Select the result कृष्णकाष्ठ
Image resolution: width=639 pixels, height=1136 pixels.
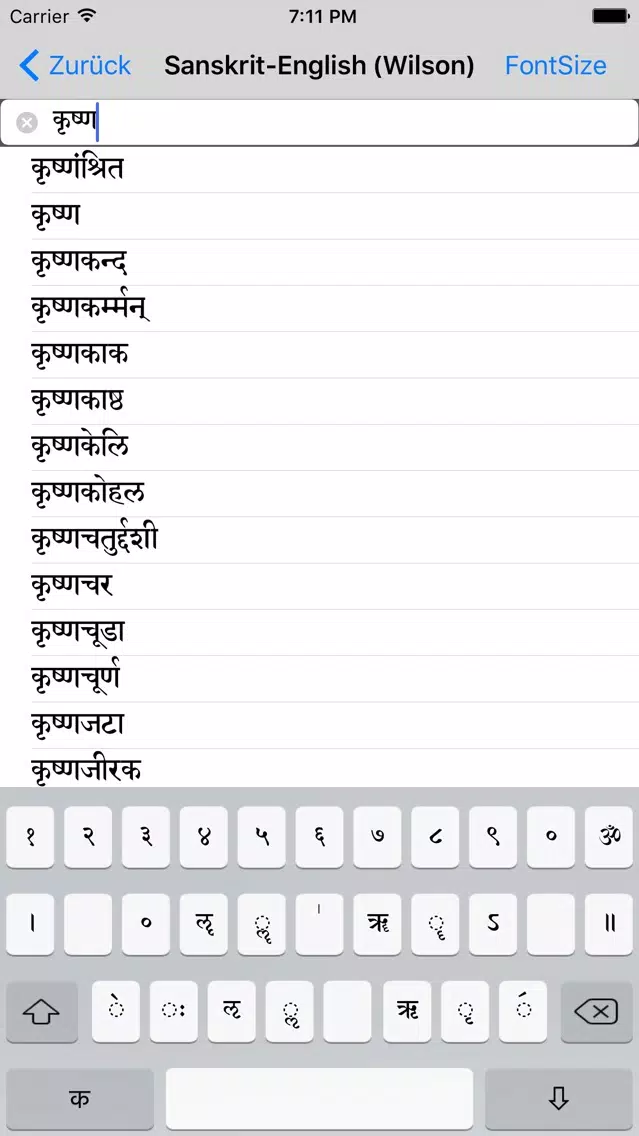[x=320, y=401]
